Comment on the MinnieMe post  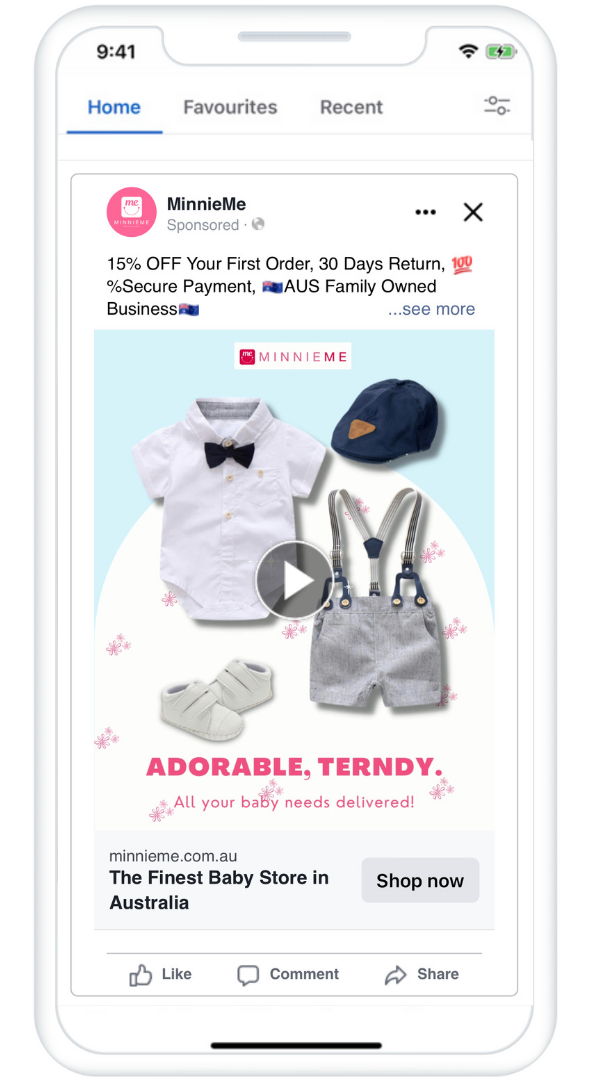click(288, 975)
